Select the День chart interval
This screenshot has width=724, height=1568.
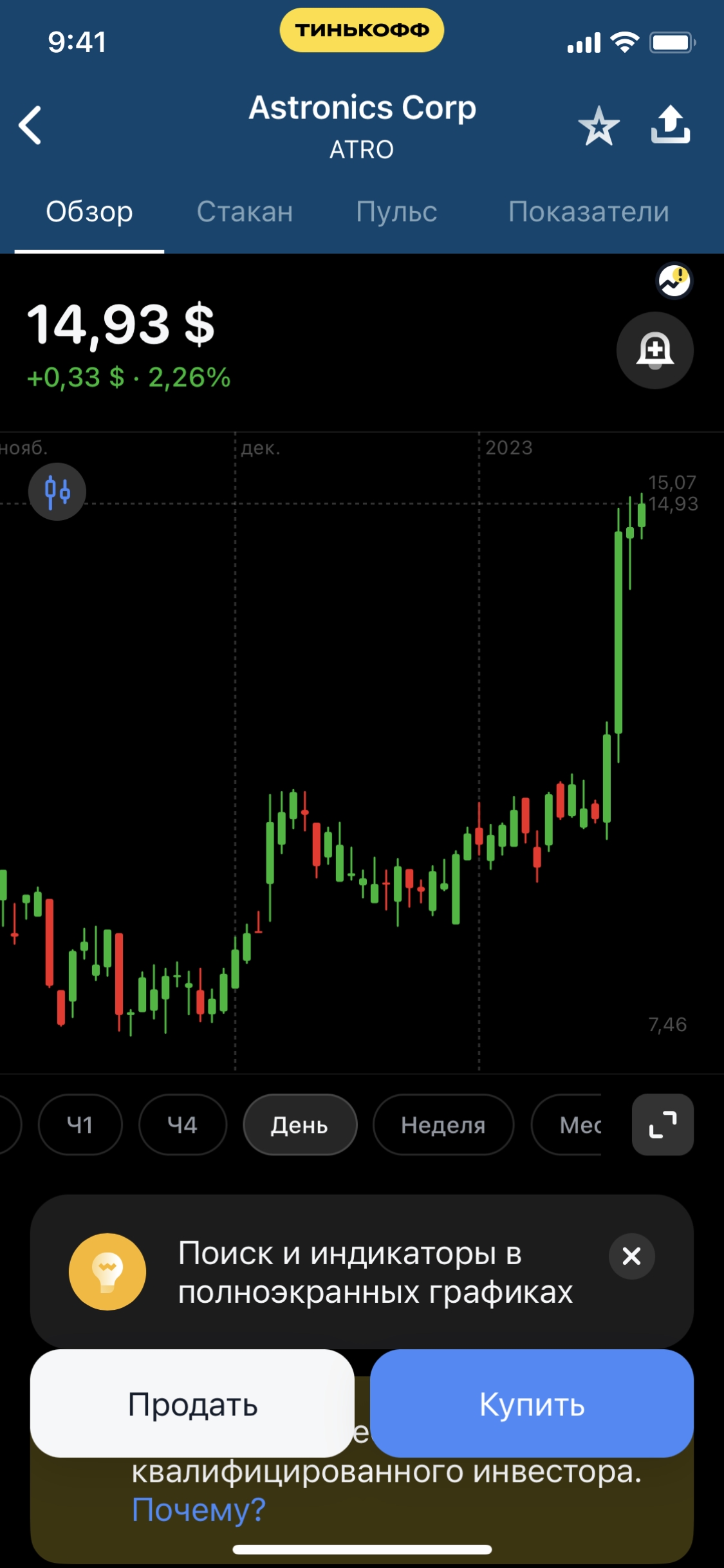coord(299,1125)
